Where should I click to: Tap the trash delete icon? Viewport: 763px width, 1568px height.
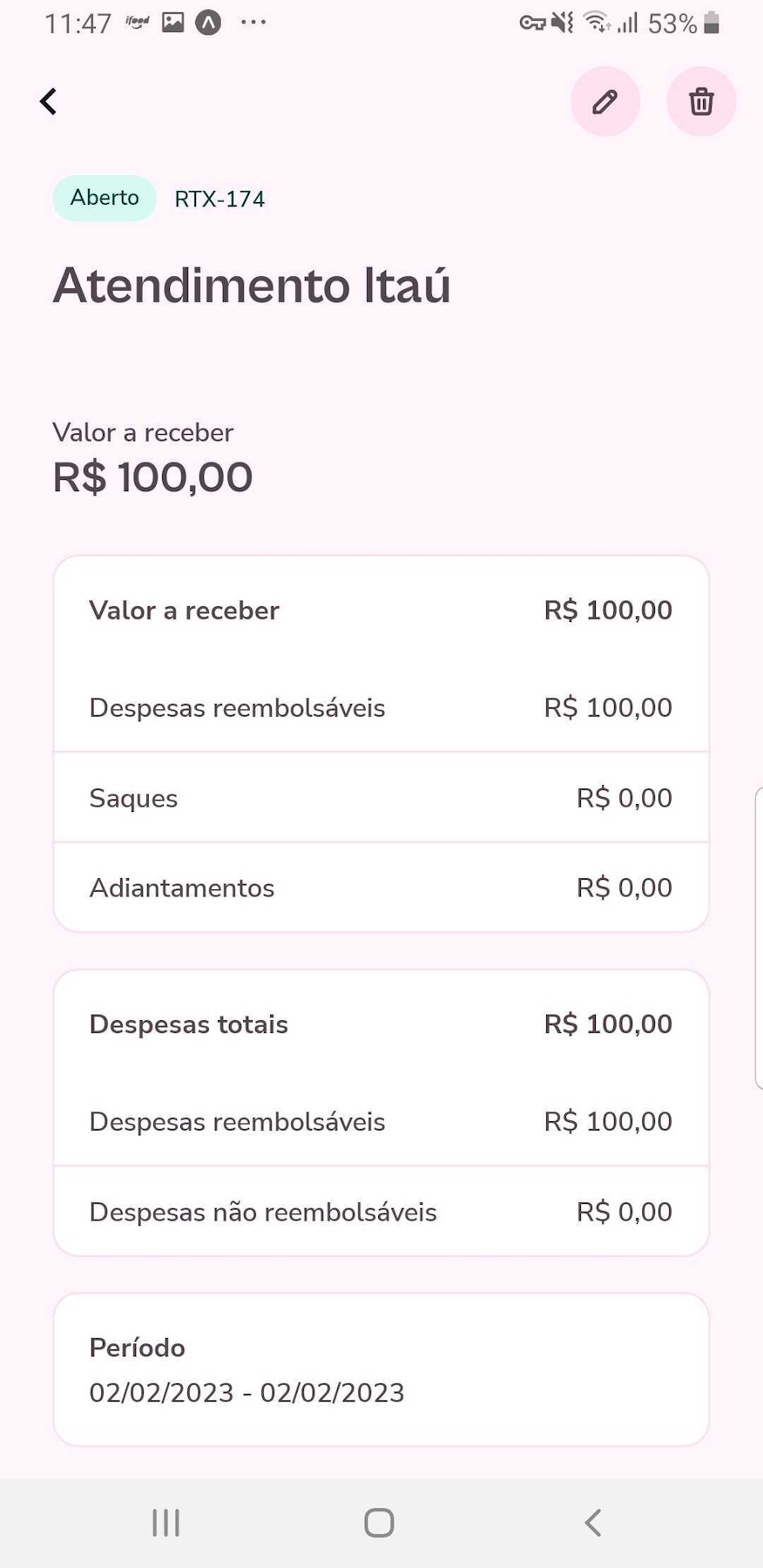700,101
